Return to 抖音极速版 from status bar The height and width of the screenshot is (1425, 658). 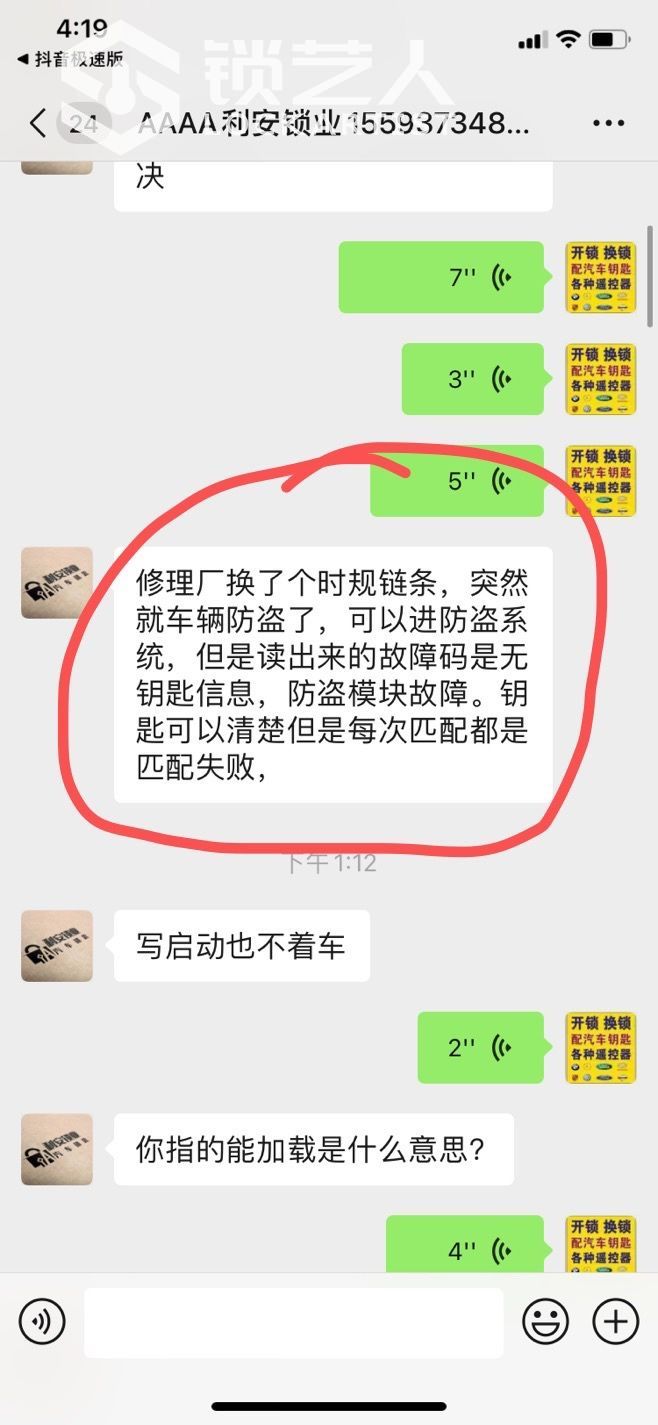click(x=70, y=59)
